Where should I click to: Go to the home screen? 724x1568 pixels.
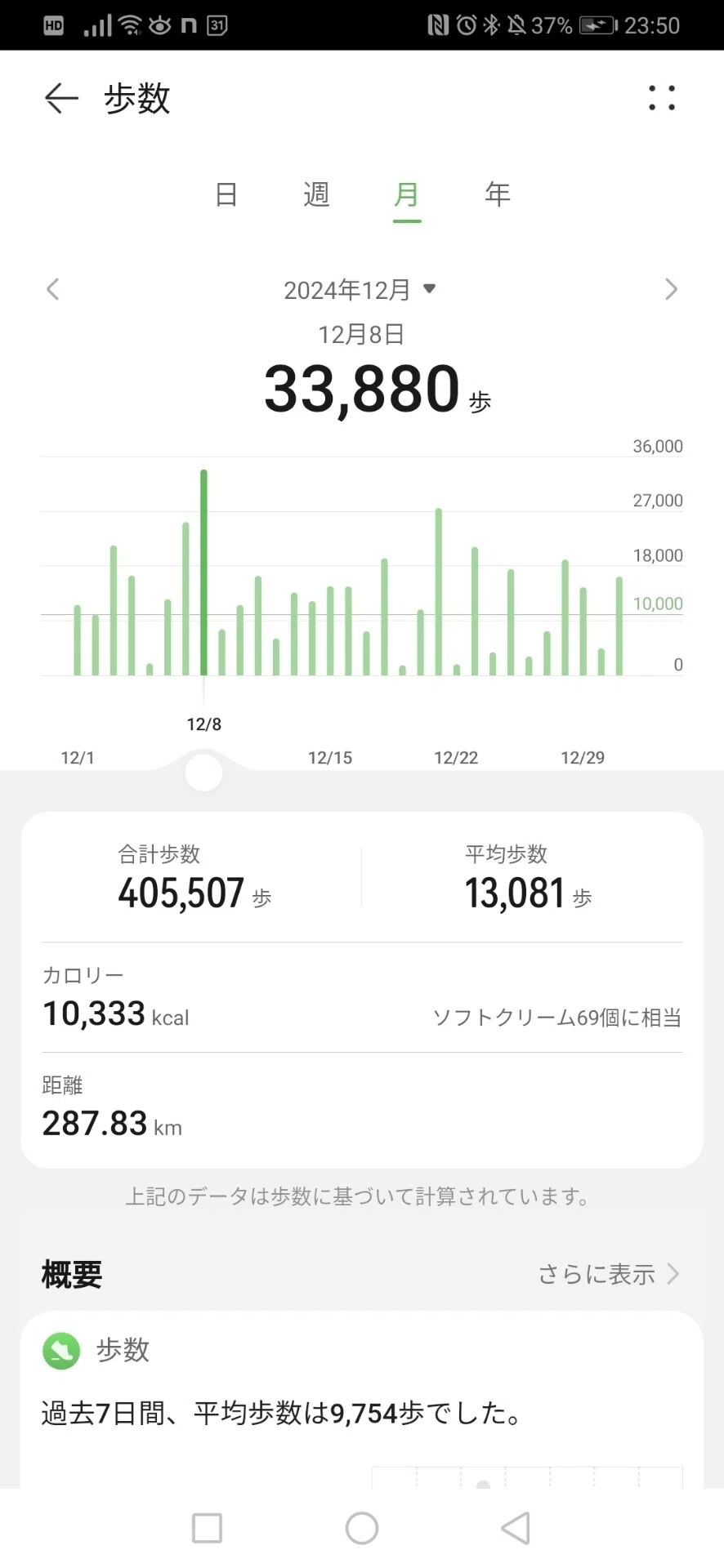click(362, 1528)
